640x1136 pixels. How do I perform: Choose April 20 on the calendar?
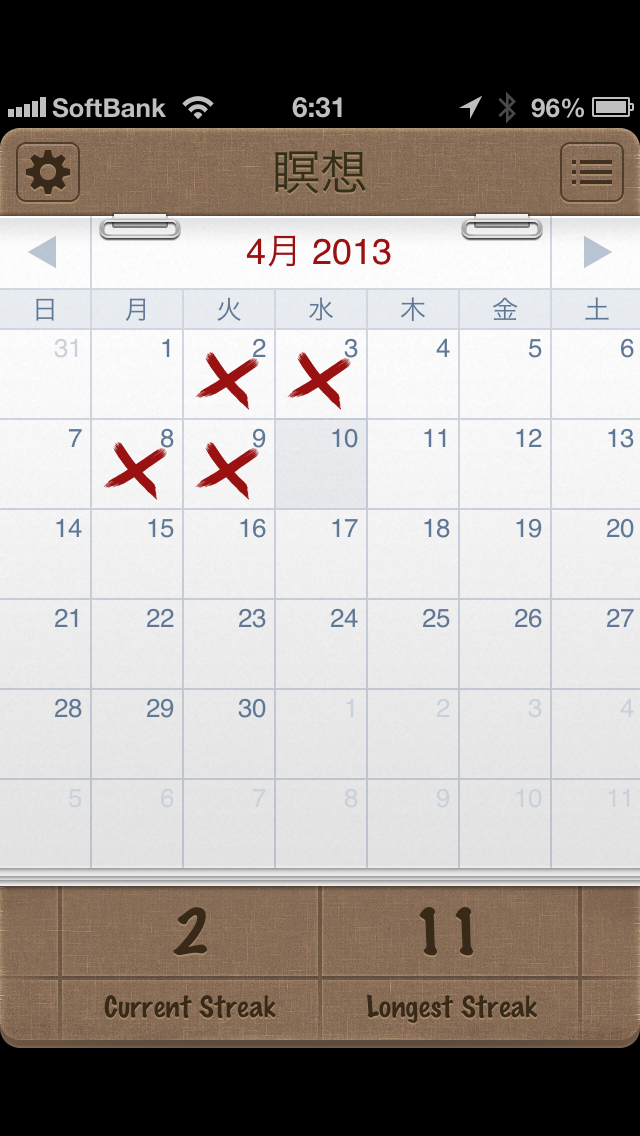[x=597, y=555]
